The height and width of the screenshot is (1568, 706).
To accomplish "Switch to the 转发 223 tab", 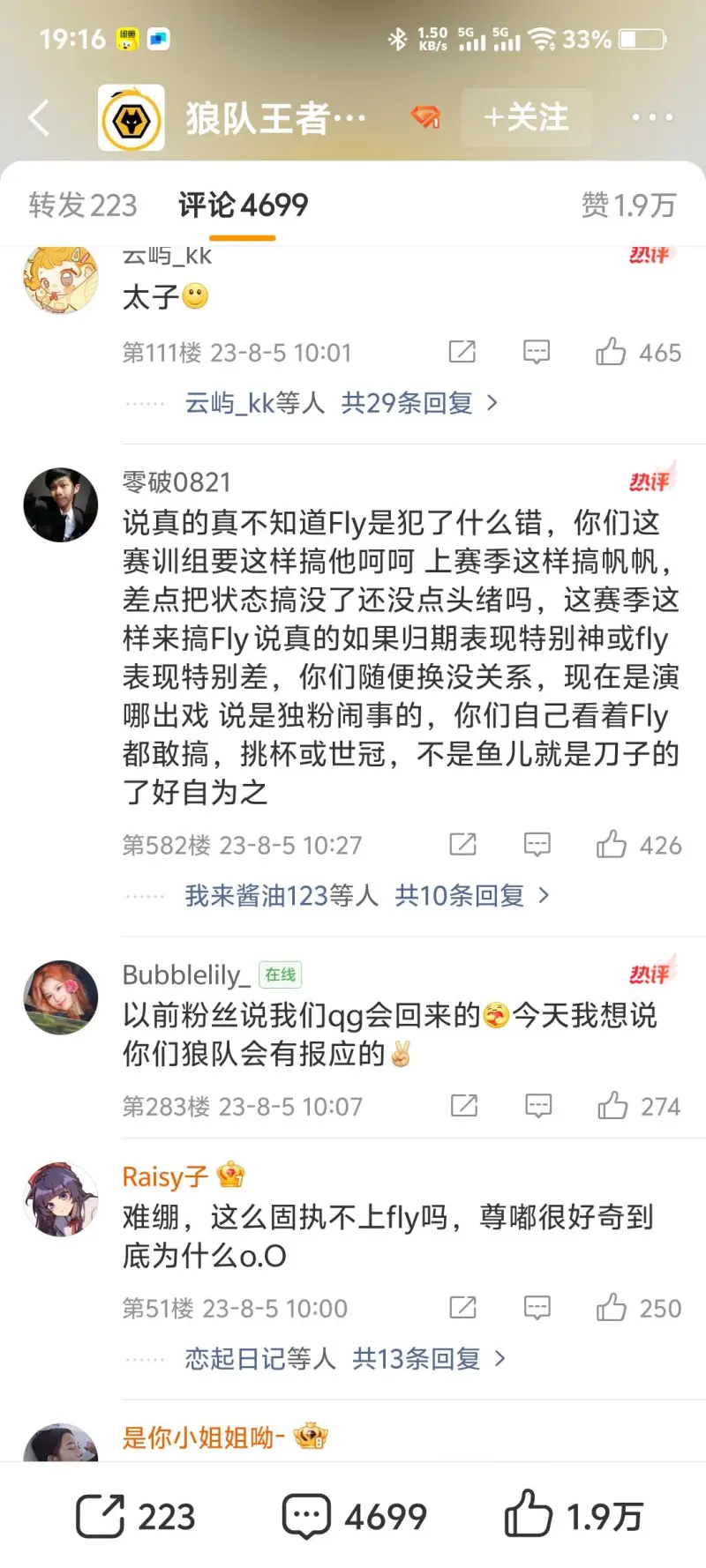I will tap(83, 205).
